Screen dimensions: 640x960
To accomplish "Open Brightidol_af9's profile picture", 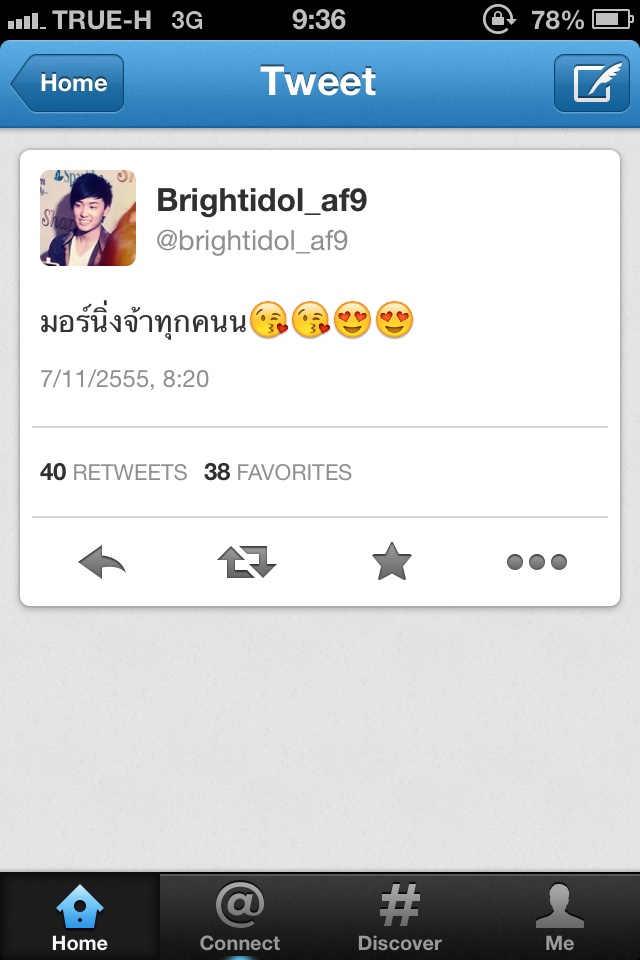I will point(88,217).
